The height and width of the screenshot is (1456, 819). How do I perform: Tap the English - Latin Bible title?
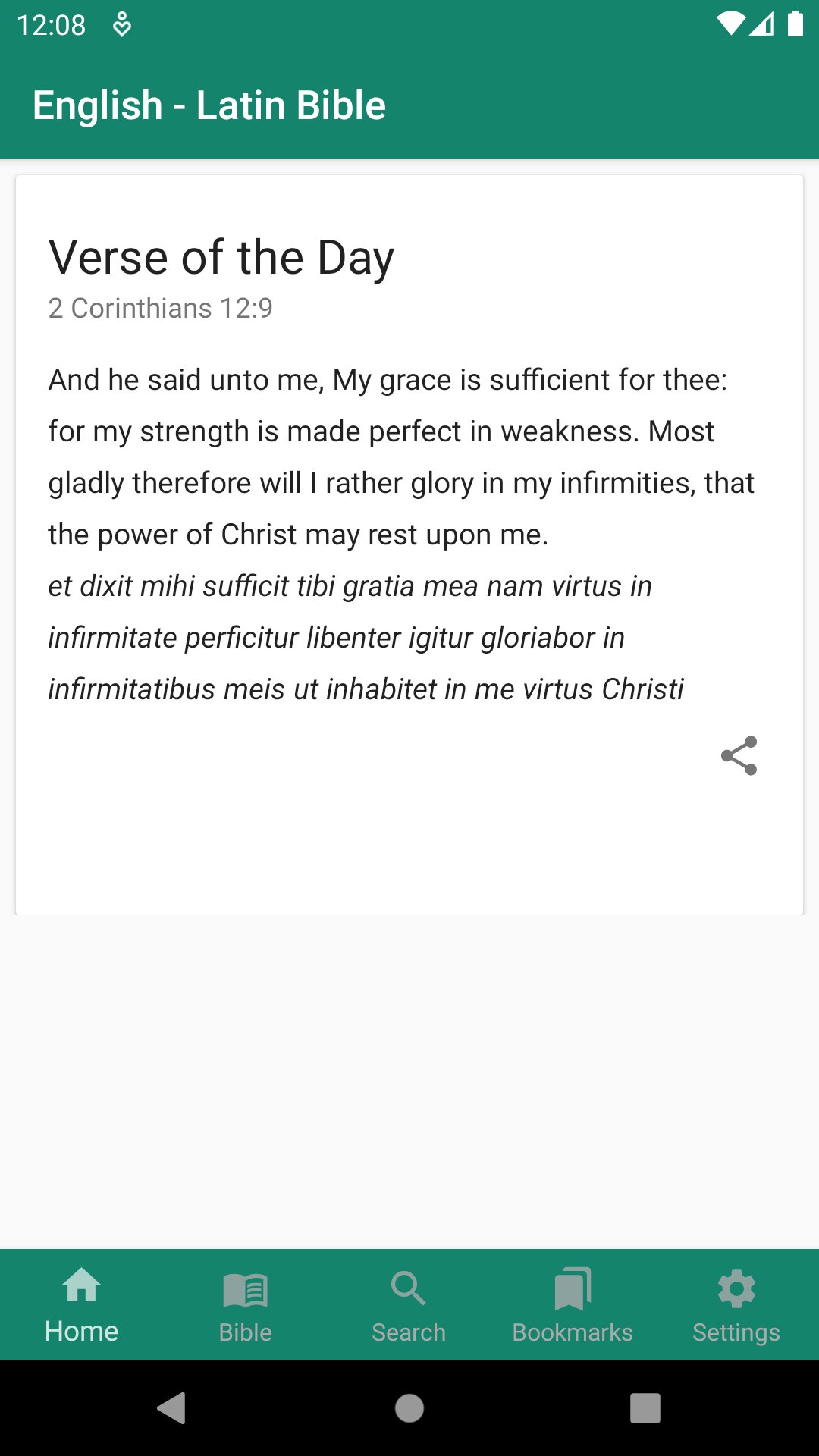coord(209,105)
